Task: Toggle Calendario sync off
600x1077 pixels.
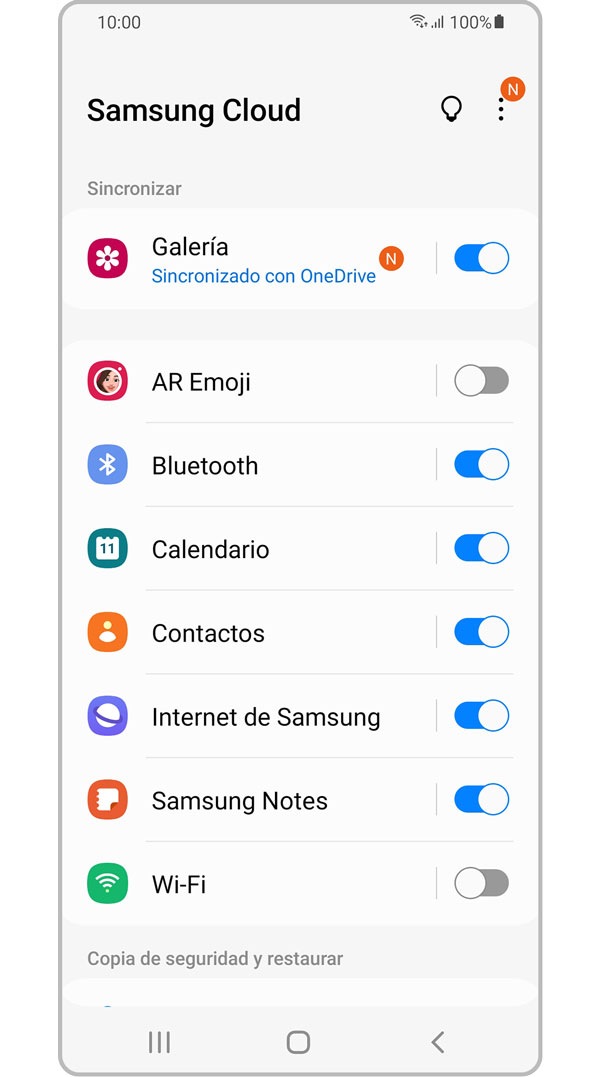Action: [x=481, y=549]
